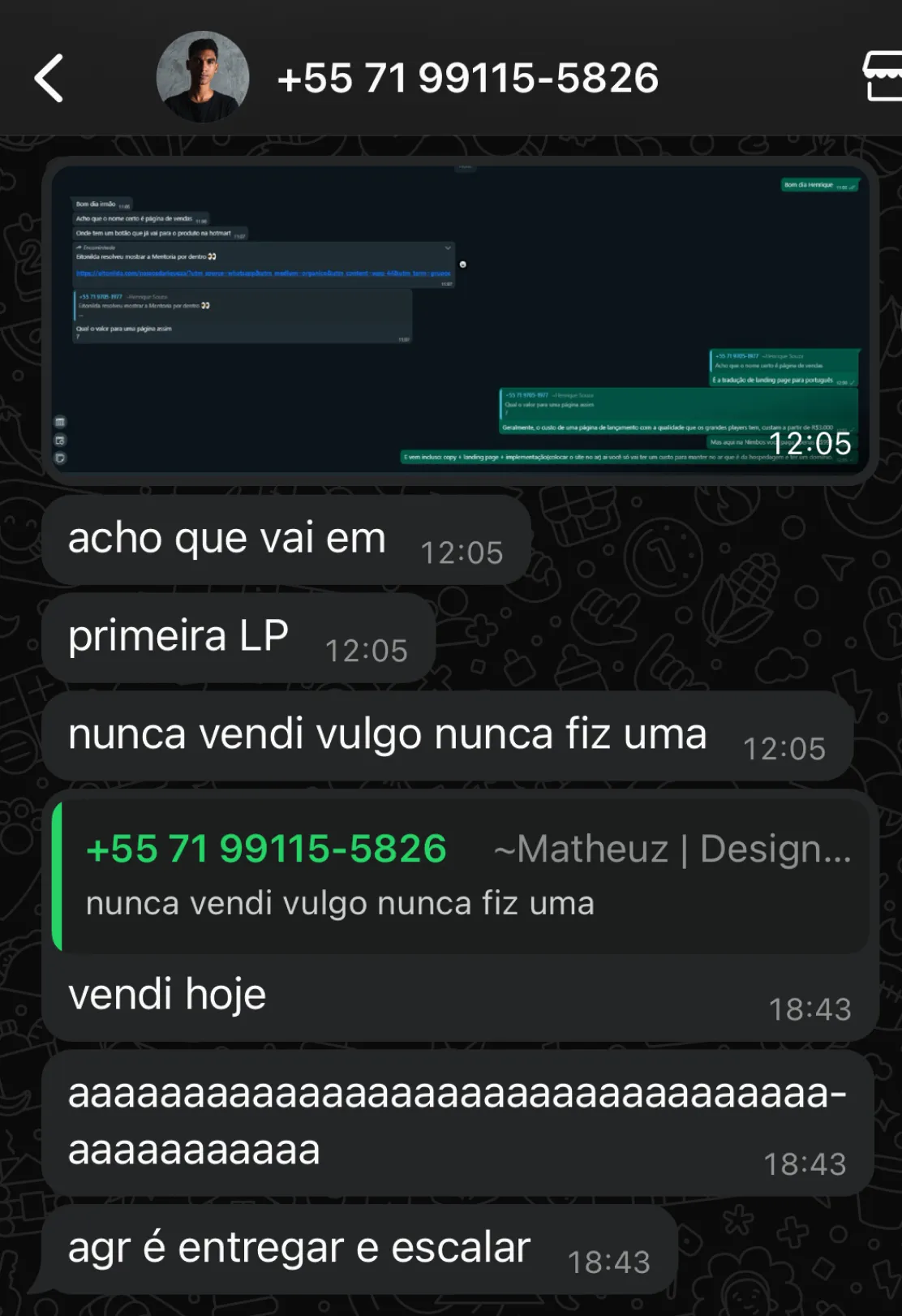Open the shared screenshot image from 12:05
This screenshot has width=902, height=1316.
pyautogui.click(x=459, y=320)
